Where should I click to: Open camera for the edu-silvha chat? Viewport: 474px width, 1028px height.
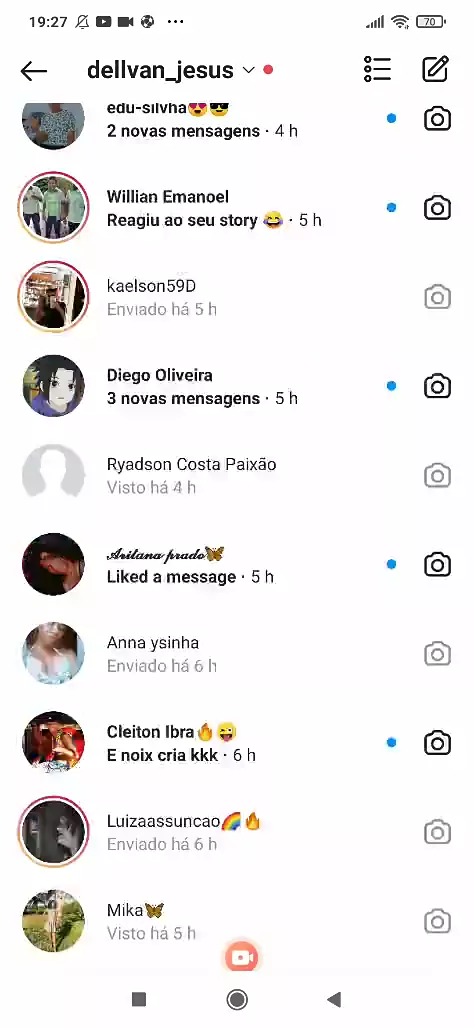pyautogui.click(x=437, y=119)
